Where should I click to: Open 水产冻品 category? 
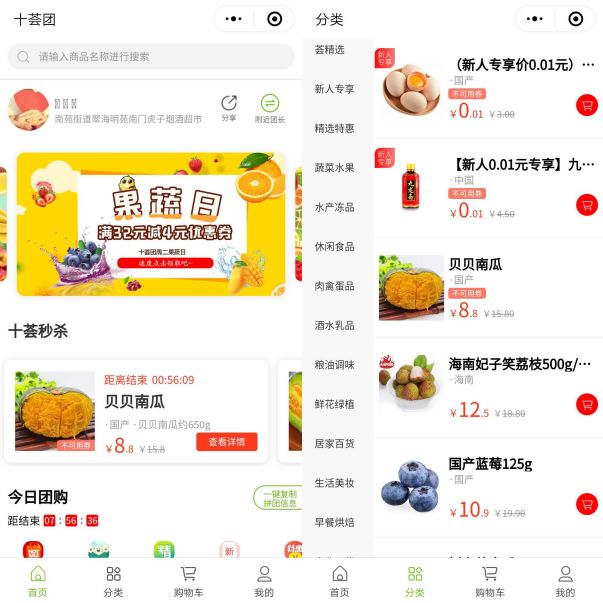pyautogui.click(x=334, y=207)
